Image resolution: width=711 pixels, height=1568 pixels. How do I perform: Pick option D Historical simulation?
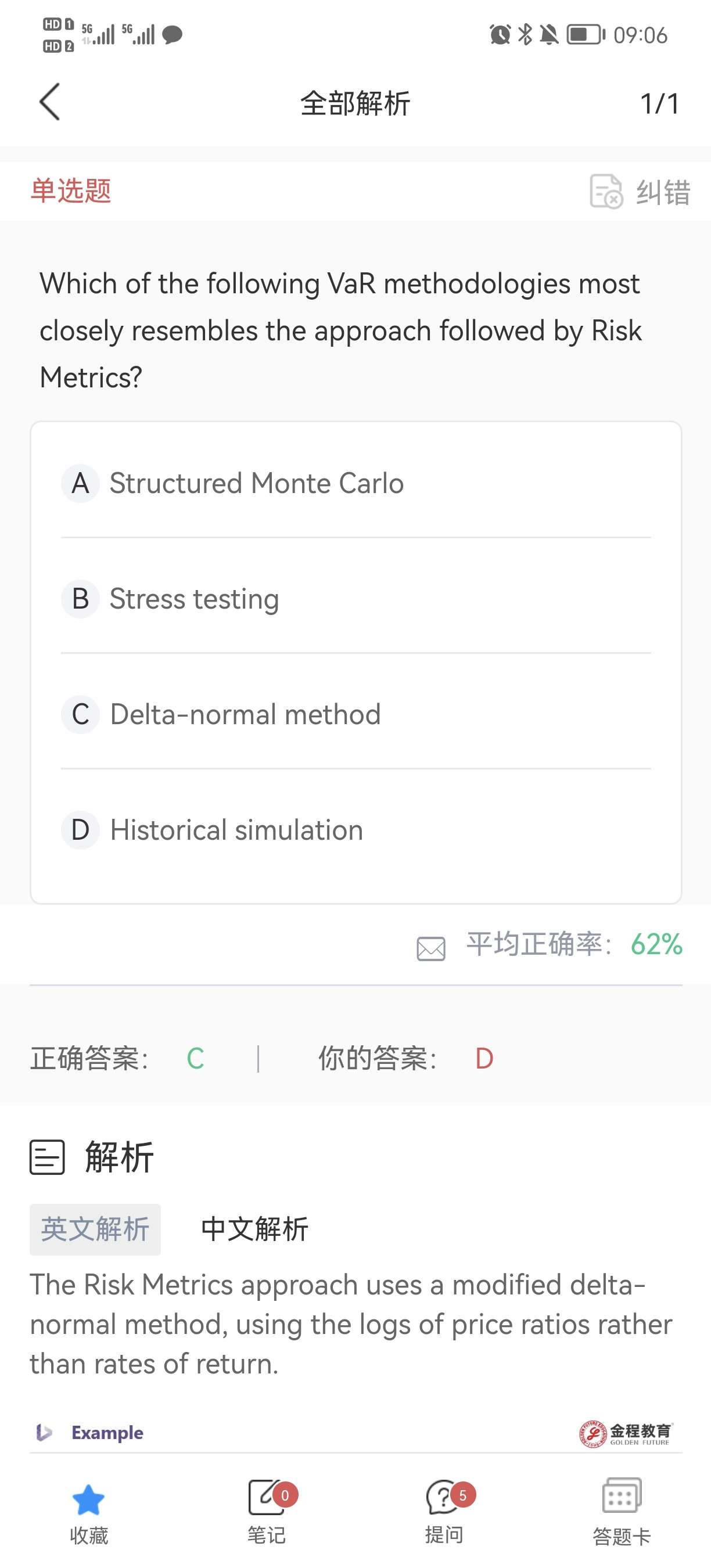tap(236, 830)
